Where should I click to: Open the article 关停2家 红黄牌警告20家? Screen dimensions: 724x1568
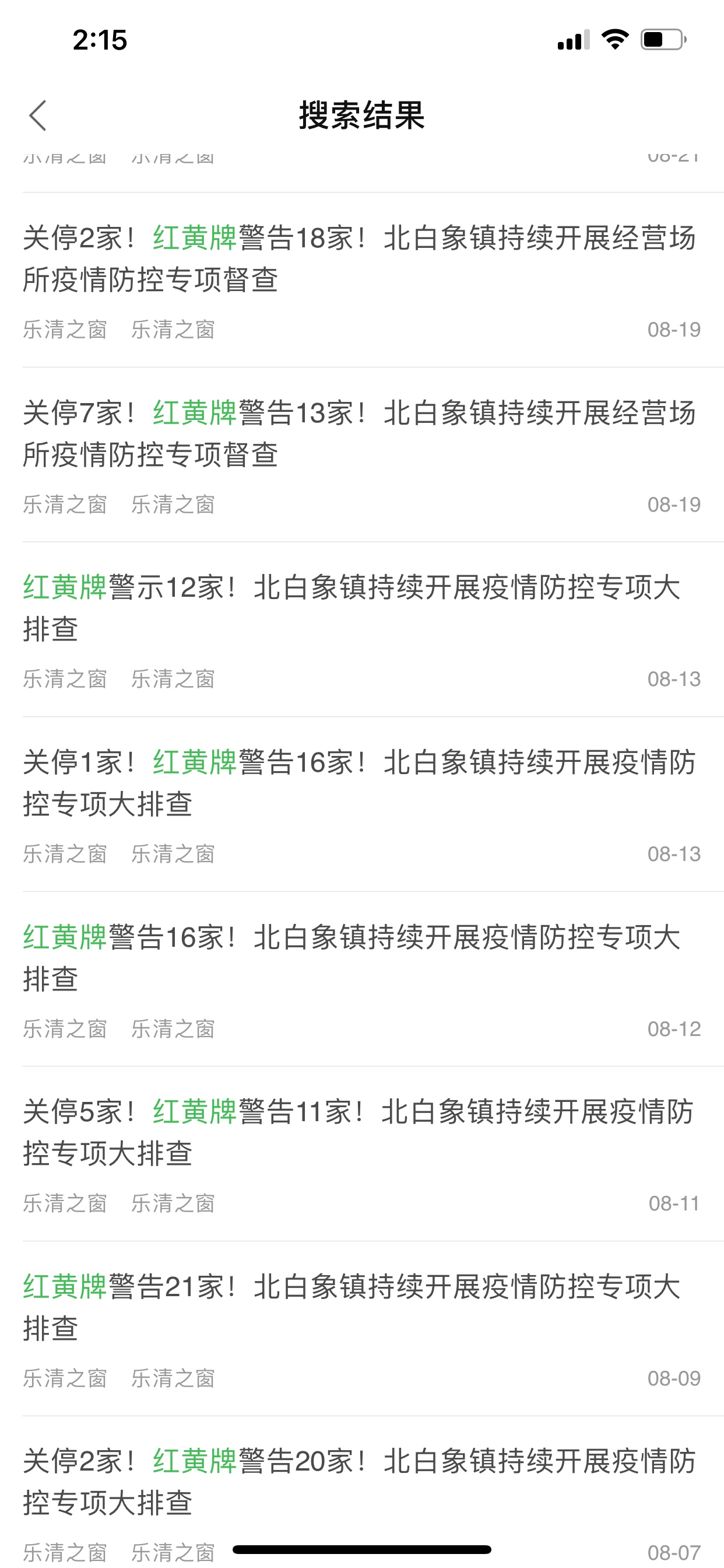(359, 1482)
